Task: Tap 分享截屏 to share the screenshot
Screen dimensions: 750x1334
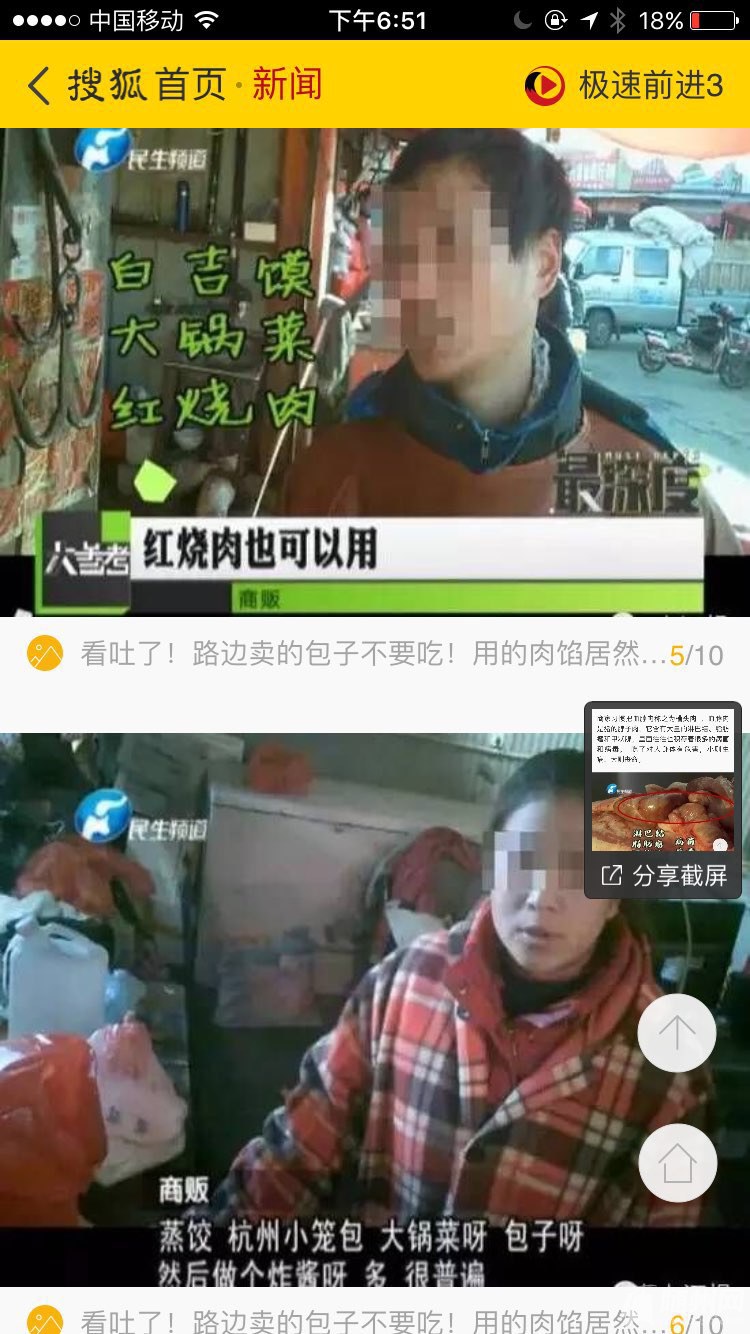Action: [664, 876]
